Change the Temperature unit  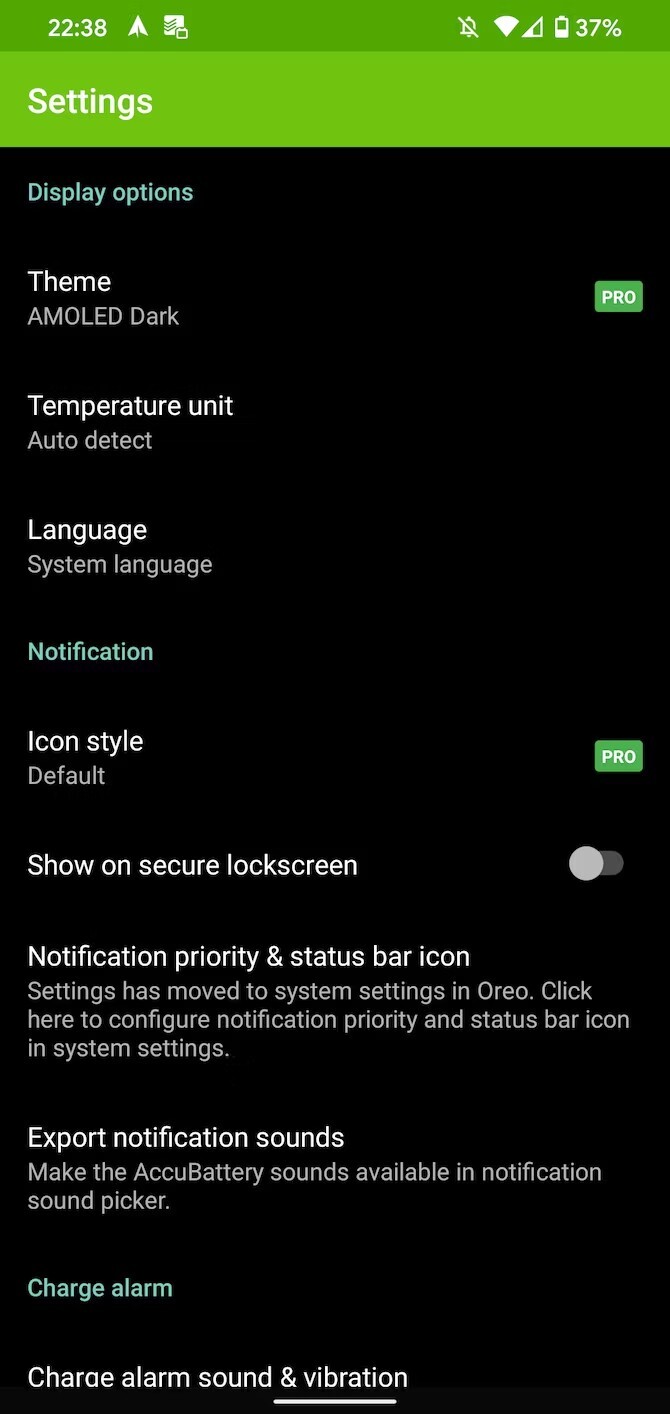tap(300, 422)
